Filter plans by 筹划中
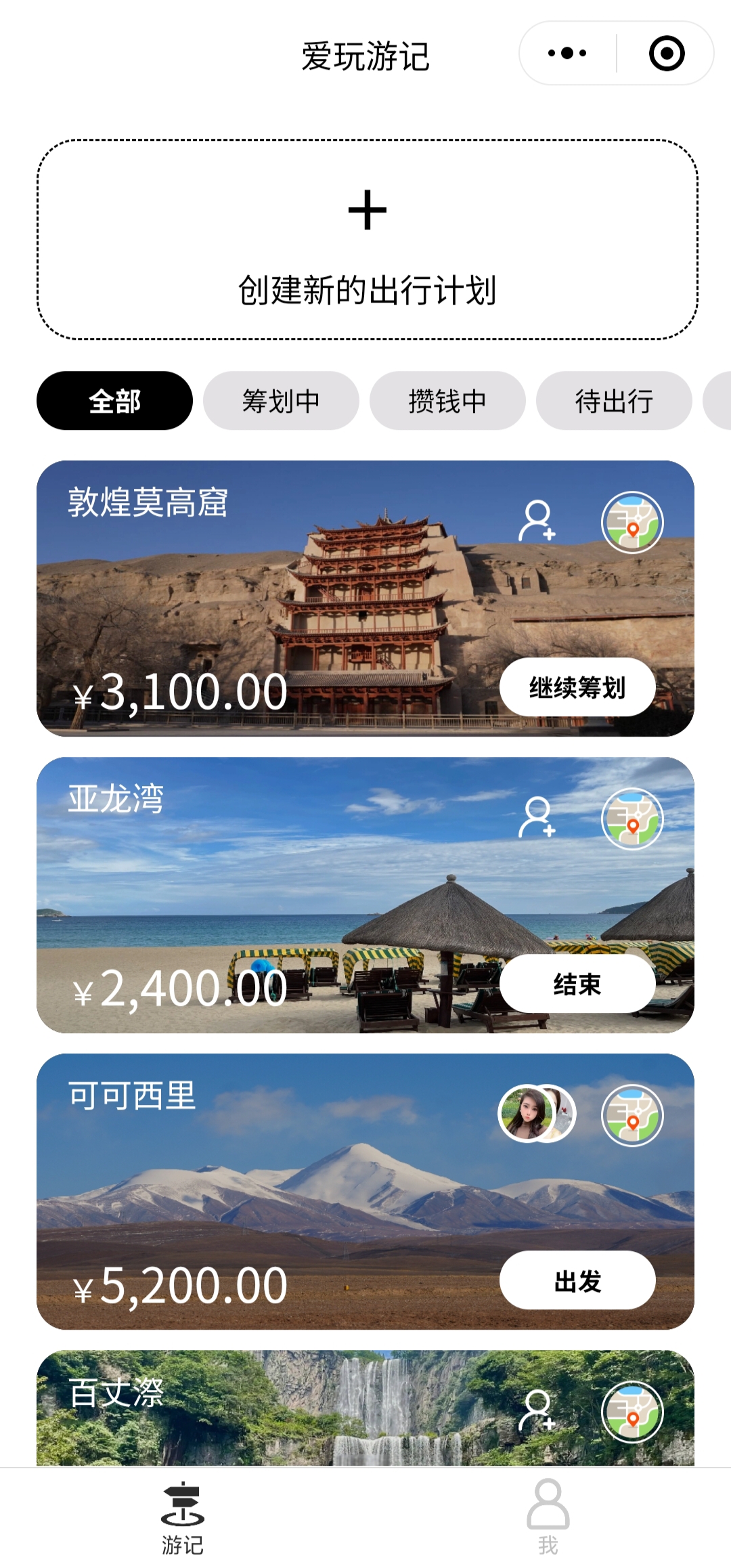 (x=281, y=401)
